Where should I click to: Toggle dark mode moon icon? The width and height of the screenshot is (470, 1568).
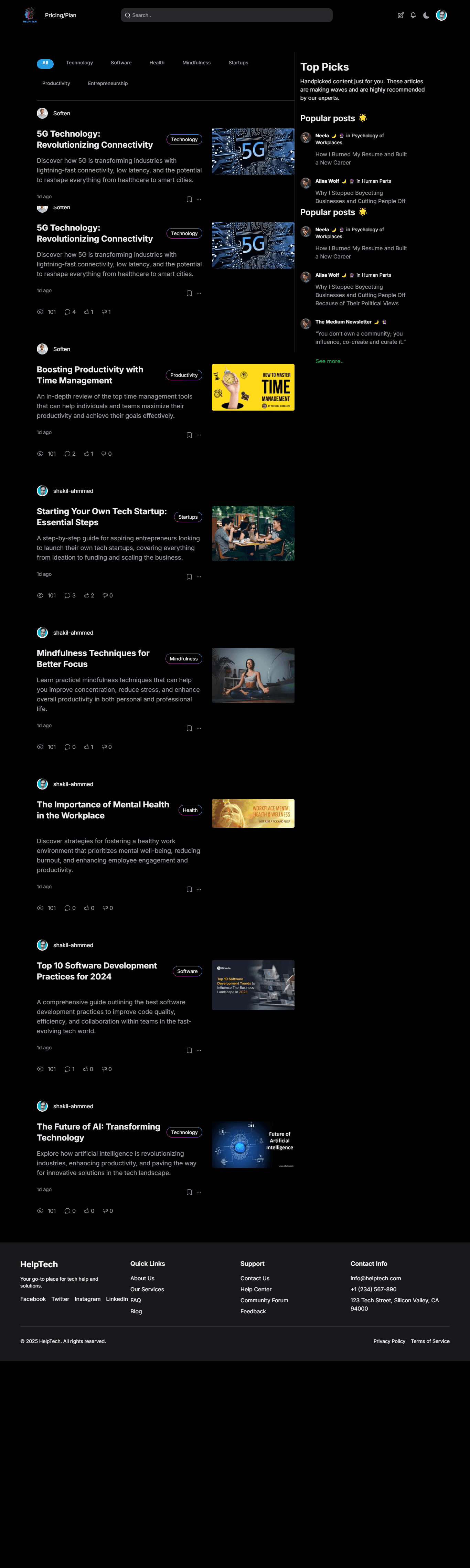click(426, 15)
